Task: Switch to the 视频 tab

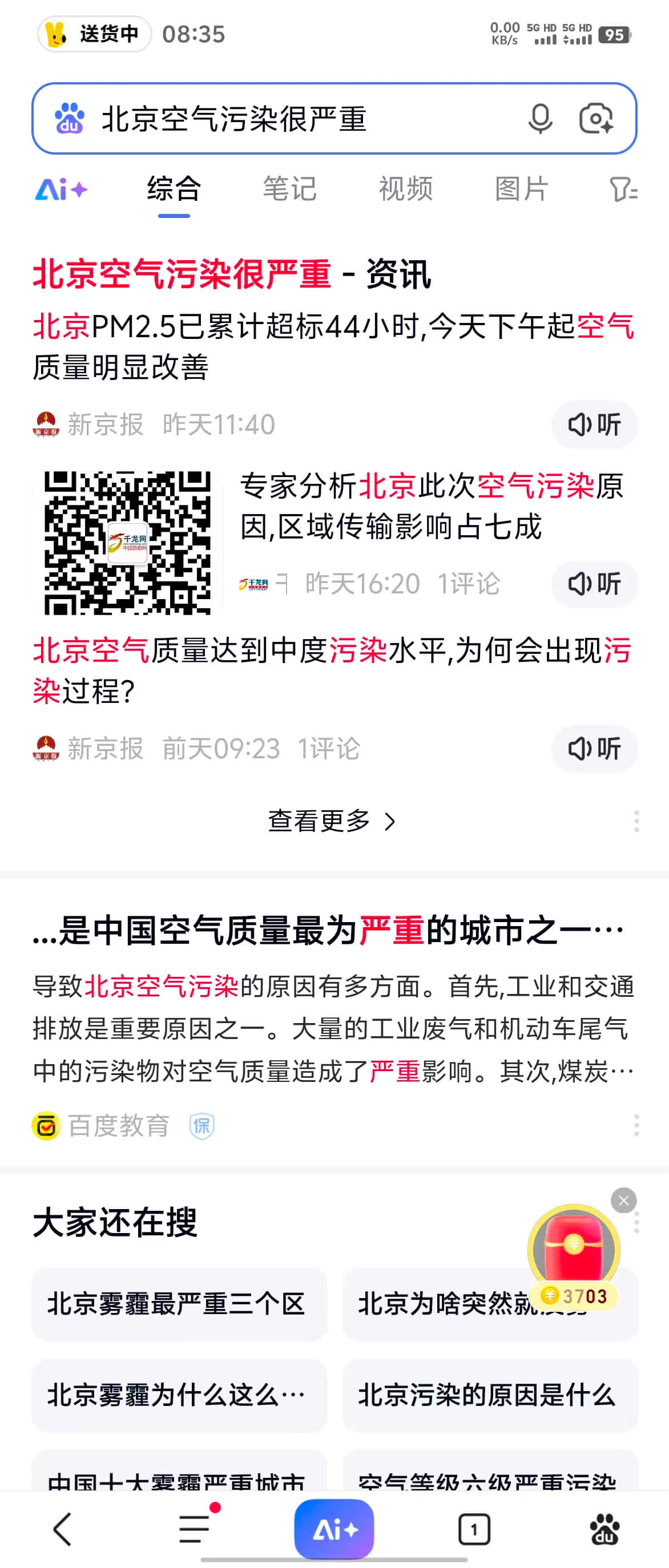Action: [x=405, y=189]
